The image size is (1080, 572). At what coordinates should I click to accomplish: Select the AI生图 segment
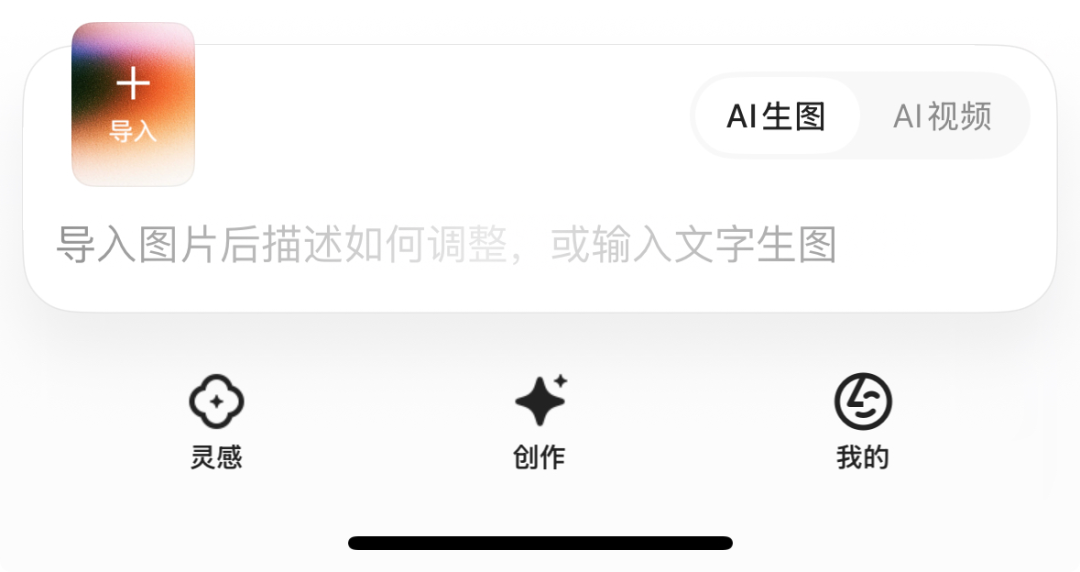coord(776,116)
